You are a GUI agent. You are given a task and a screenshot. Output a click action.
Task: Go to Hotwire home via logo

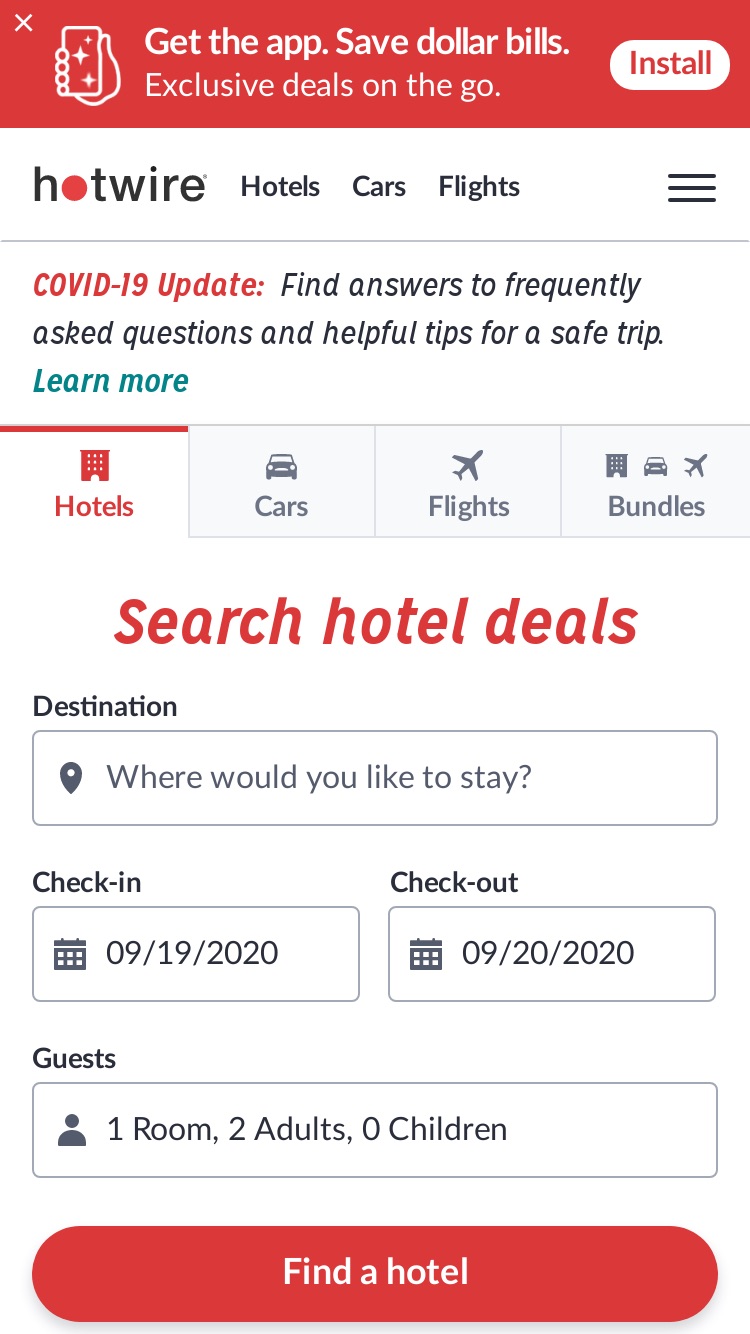coord(120,186)
